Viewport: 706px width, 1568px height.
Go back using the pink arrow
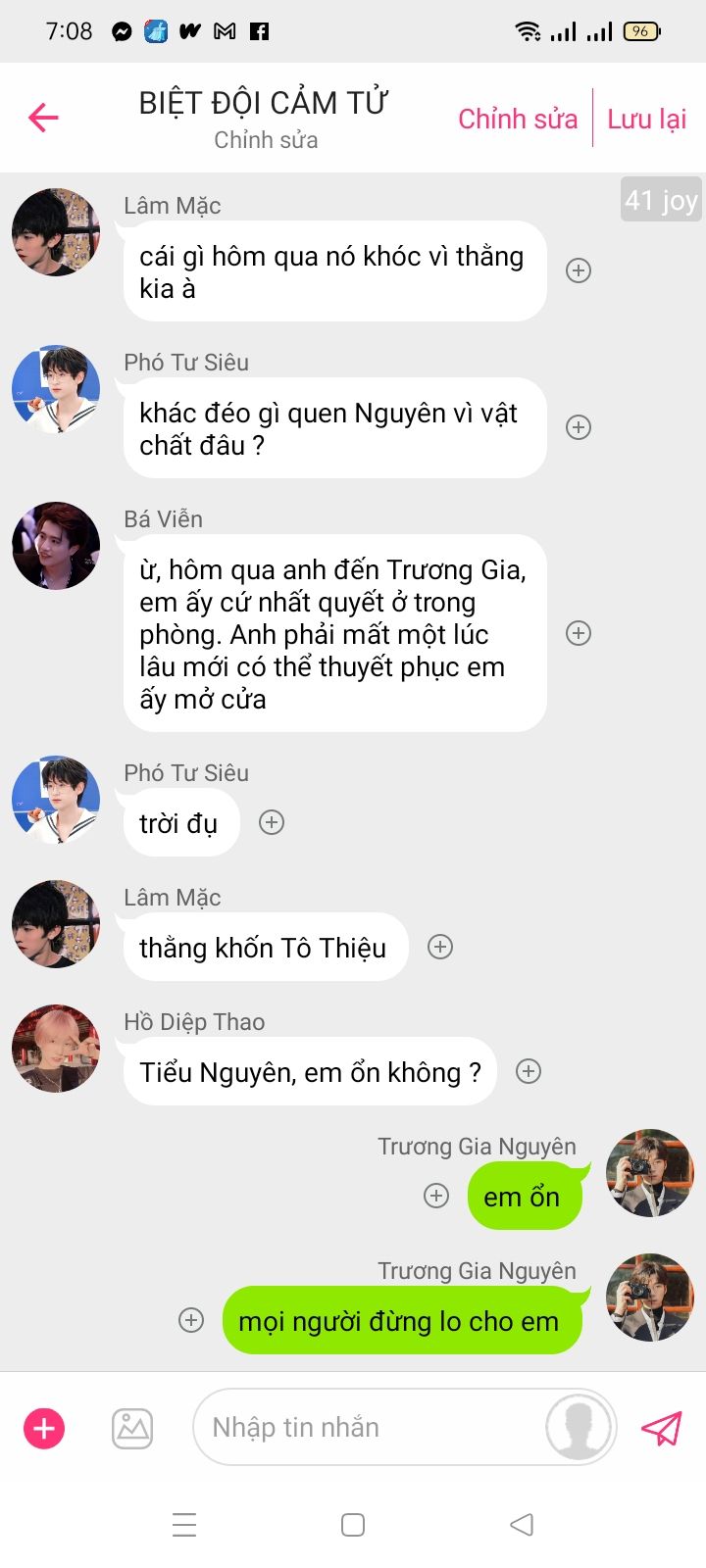coord(43,118)
